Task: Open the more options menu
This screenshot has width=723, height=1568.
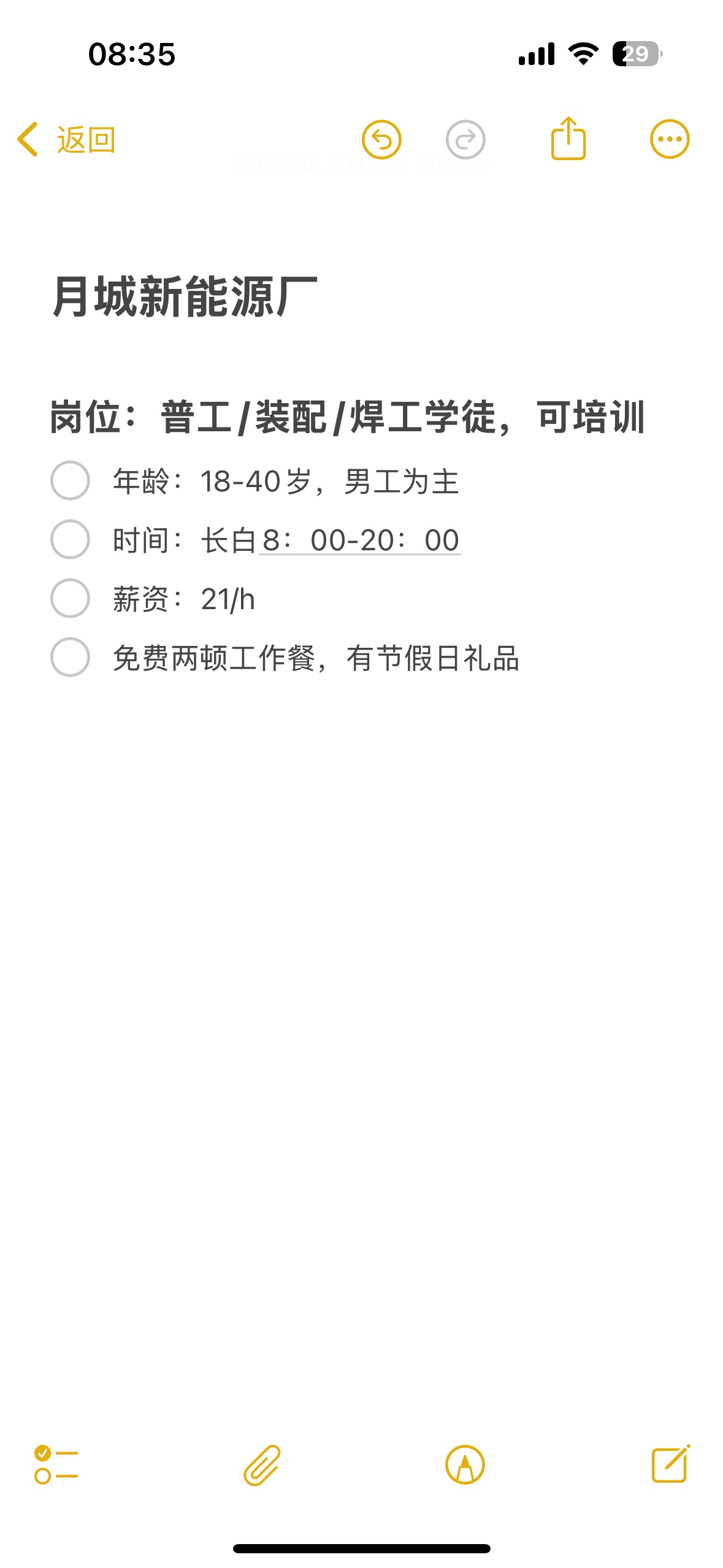Action: (x=670, y=139)
